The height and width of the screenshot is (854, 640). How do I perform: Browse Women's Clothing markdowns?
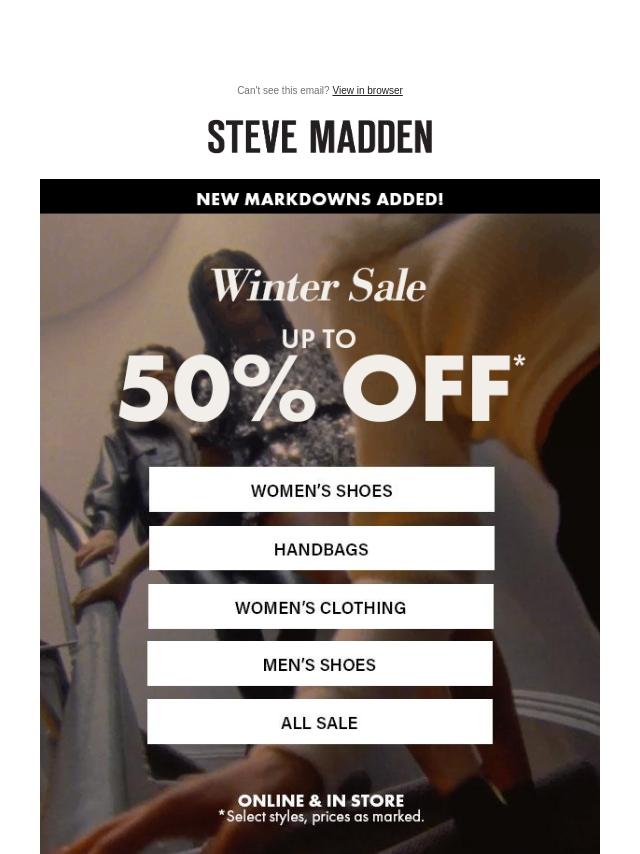[320, 607]
